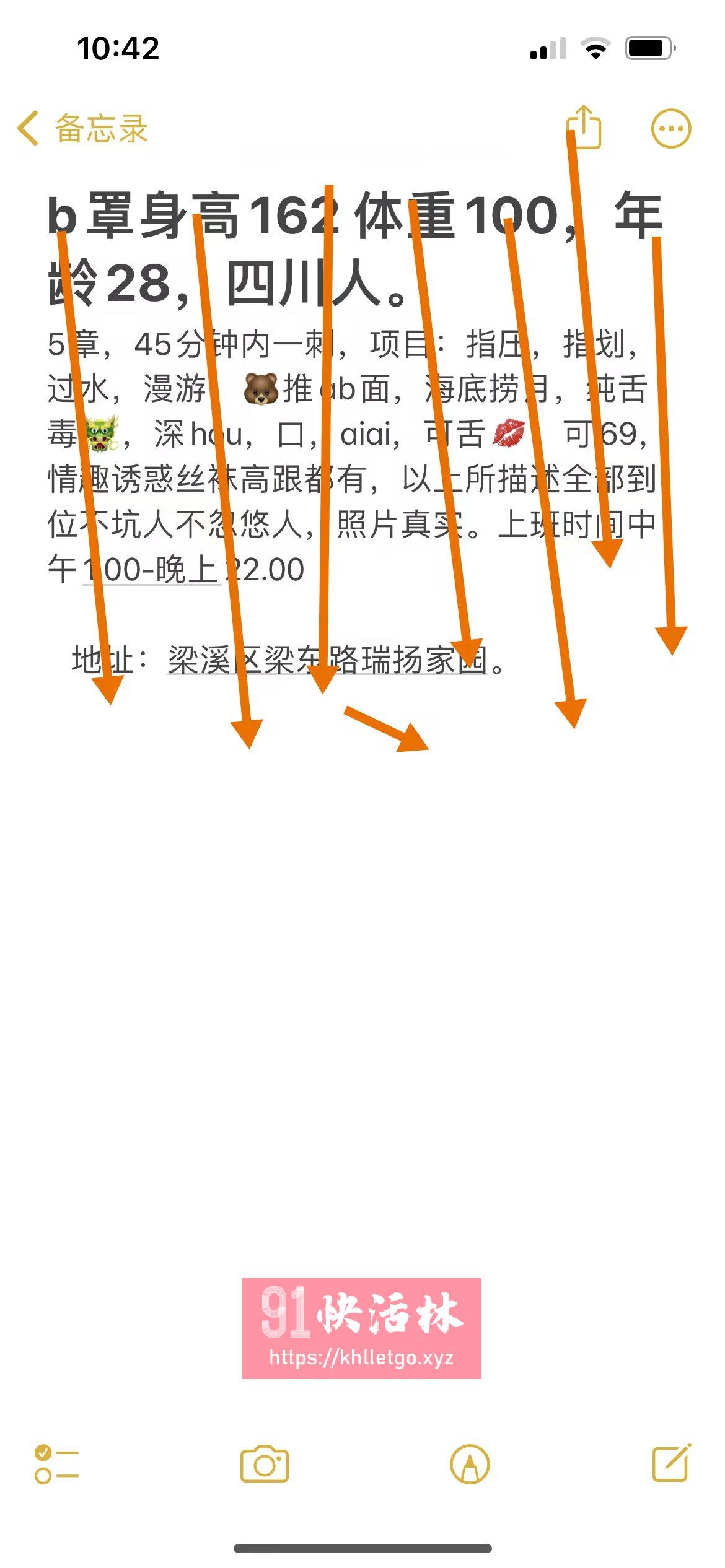
Task: Open the more options menu
Action: 670,129
